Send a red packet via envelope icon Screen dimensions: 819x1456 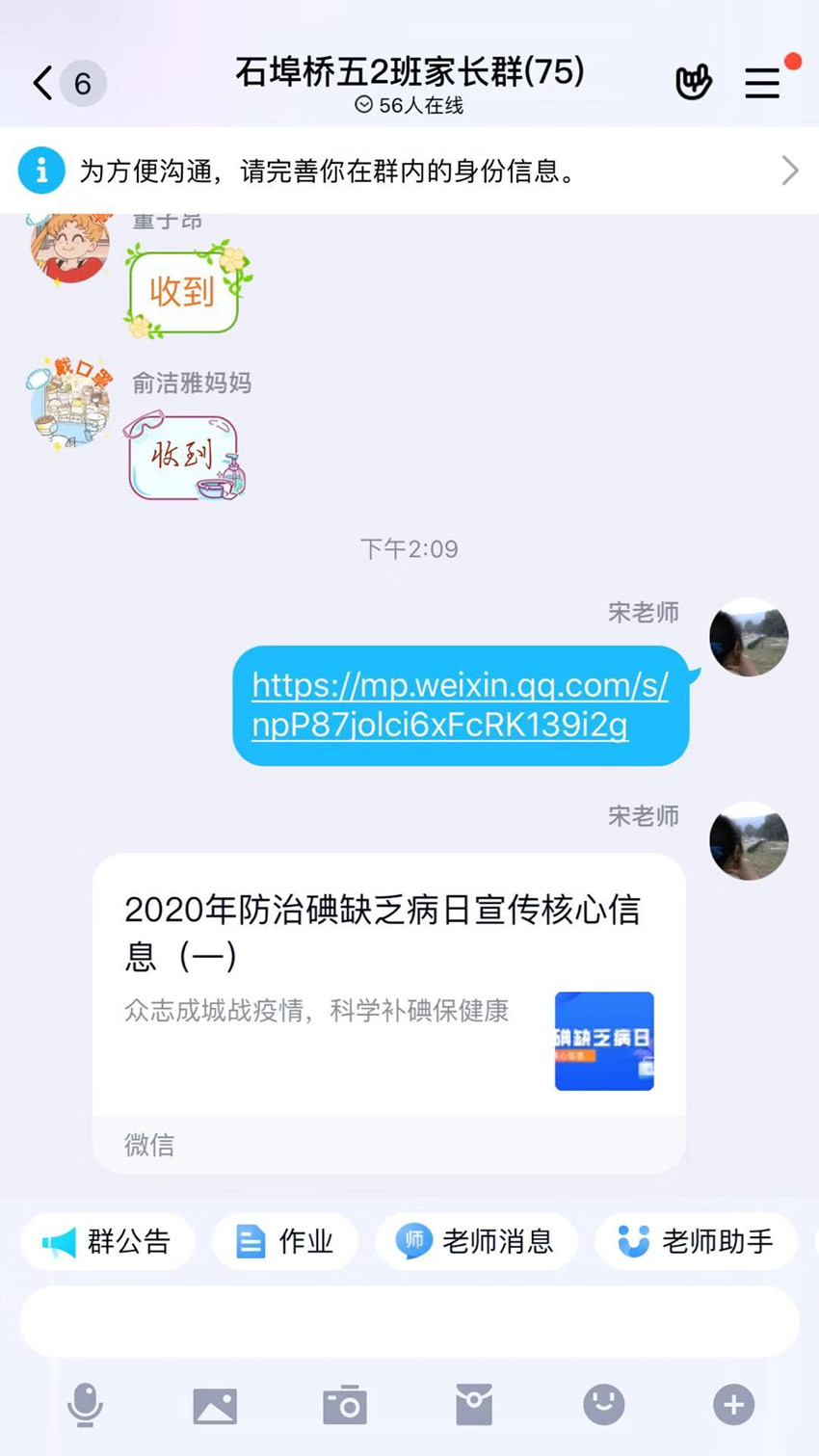(474, 1405)
